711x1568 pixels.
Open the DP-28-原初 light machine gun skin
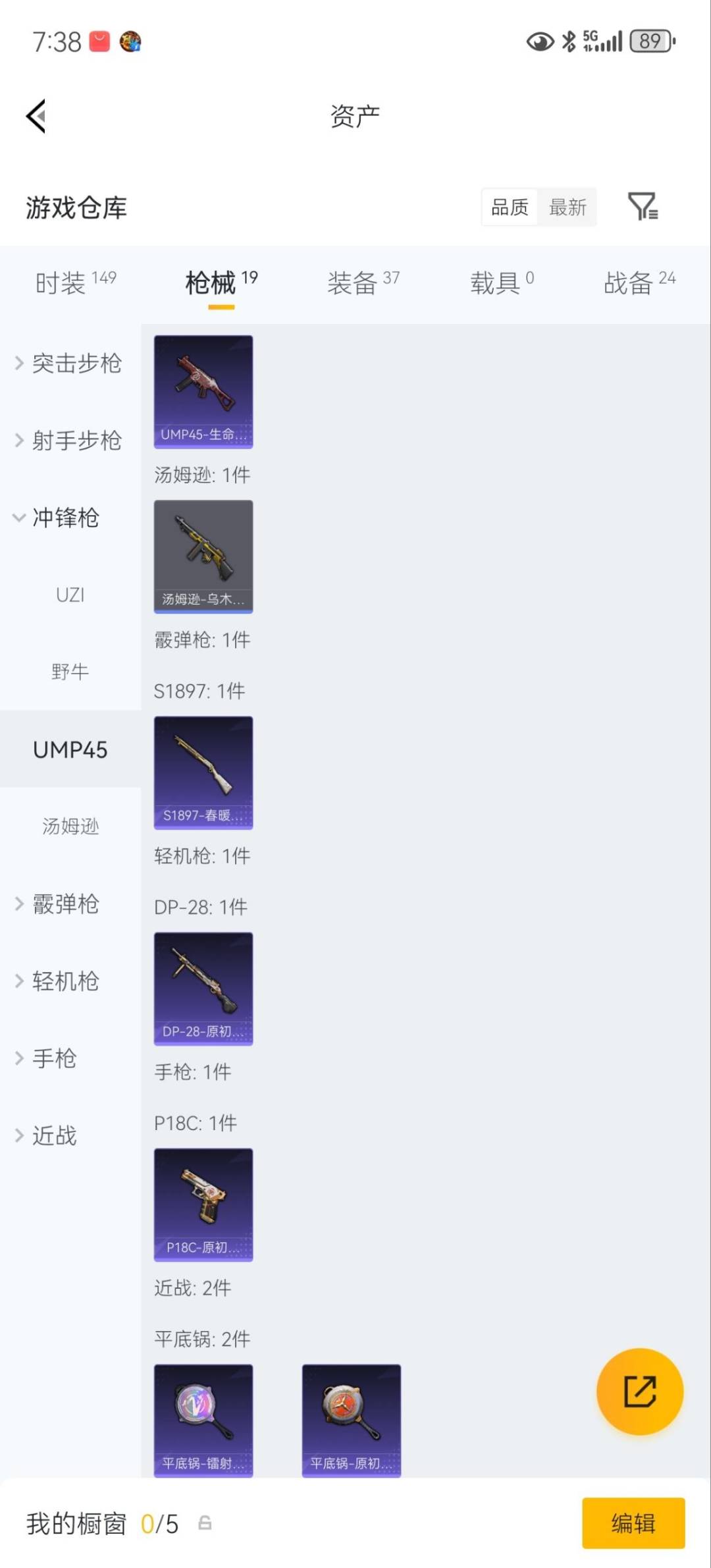[203, 988]
